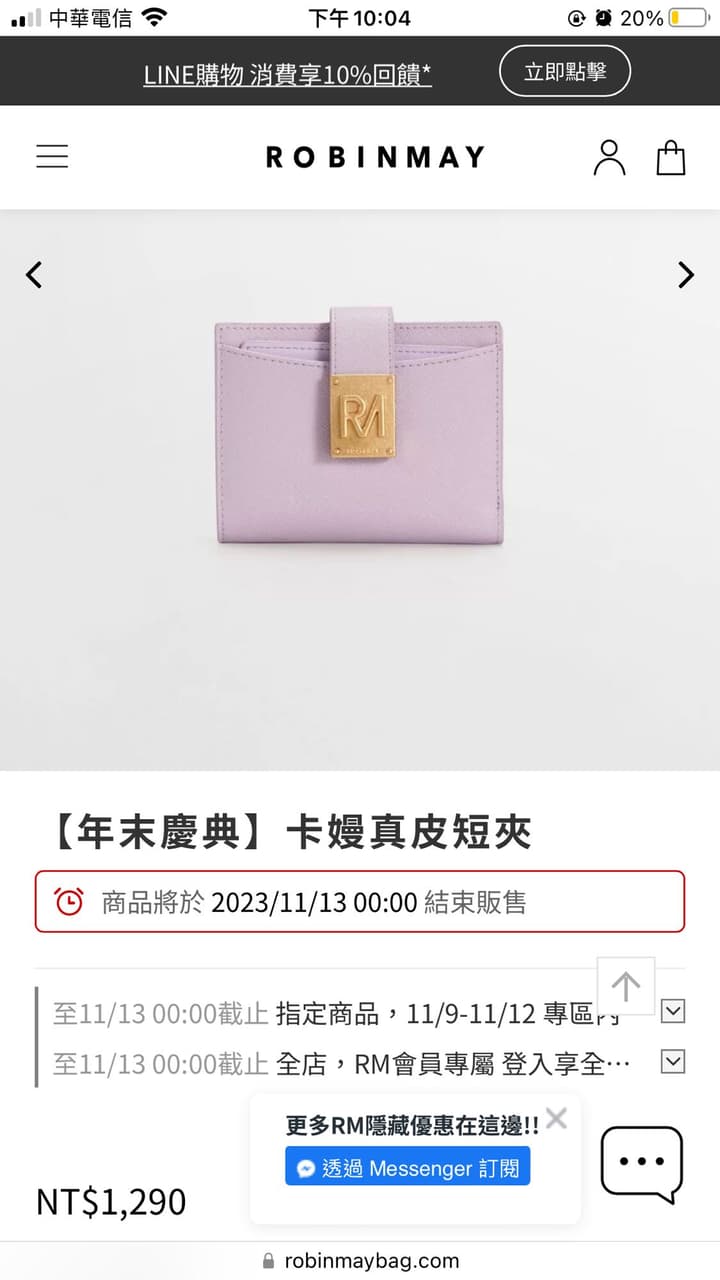Dismiss the RM隱藏優惠 popup with the X
The width and height of the screenshot is (720, 1280).
tap(556, 1119)
